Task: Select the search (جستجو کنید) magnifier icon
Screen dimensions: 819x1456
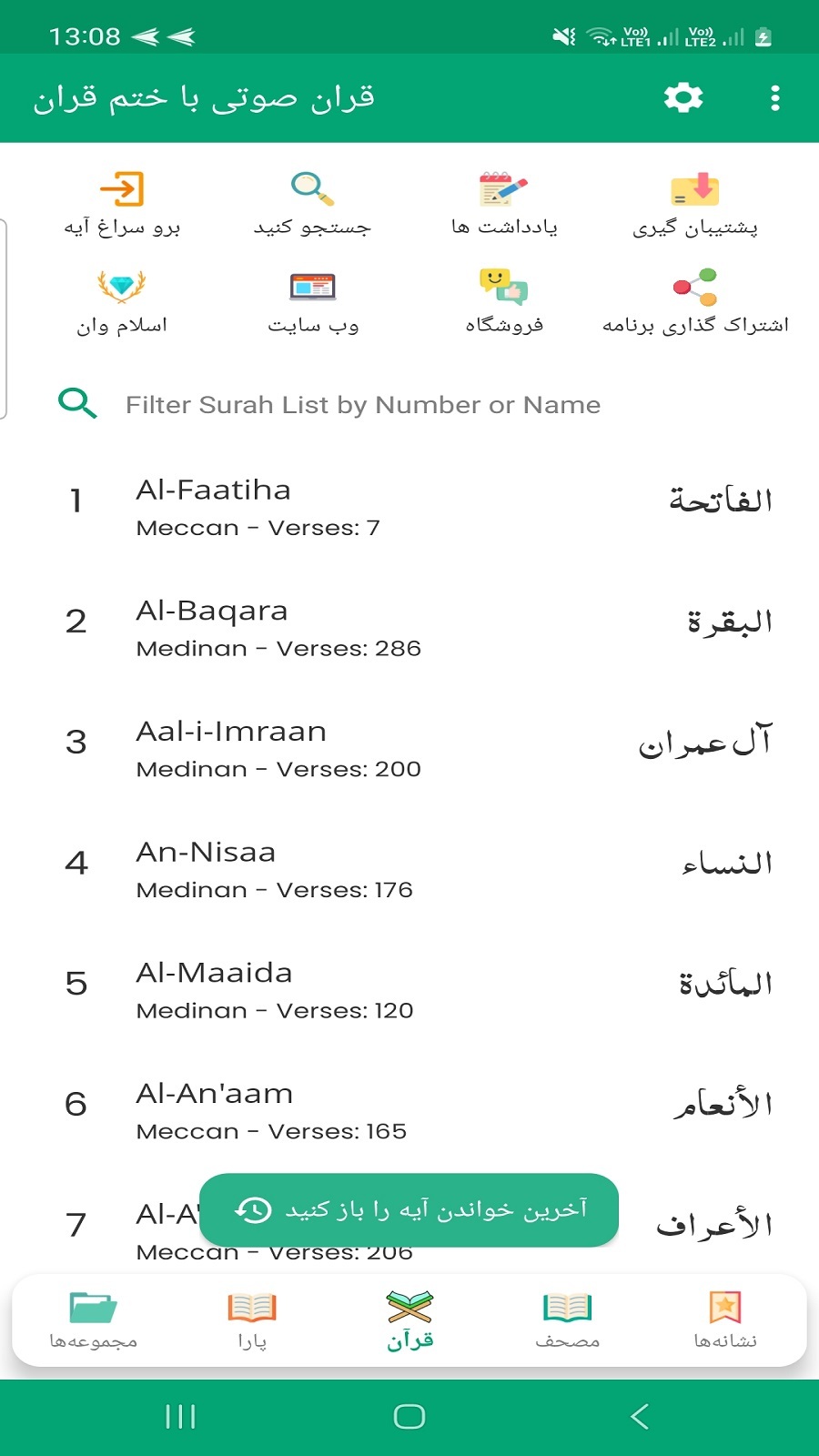Action: [x=309, y=187]
